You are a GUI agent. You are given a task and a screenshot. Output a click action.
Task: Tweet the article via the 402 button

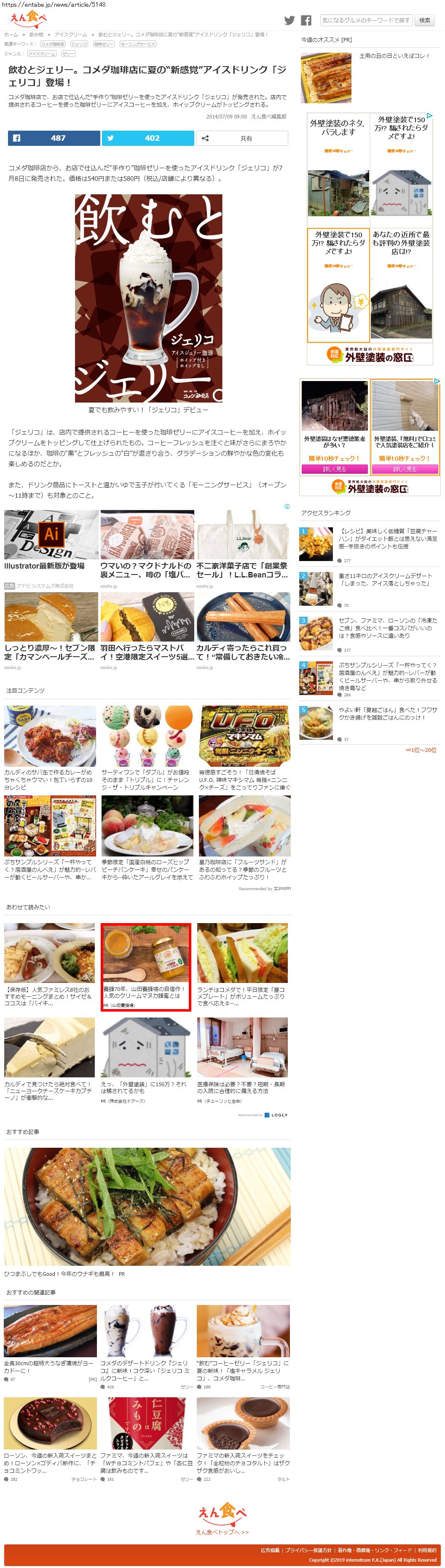click(x=148, y=138)
